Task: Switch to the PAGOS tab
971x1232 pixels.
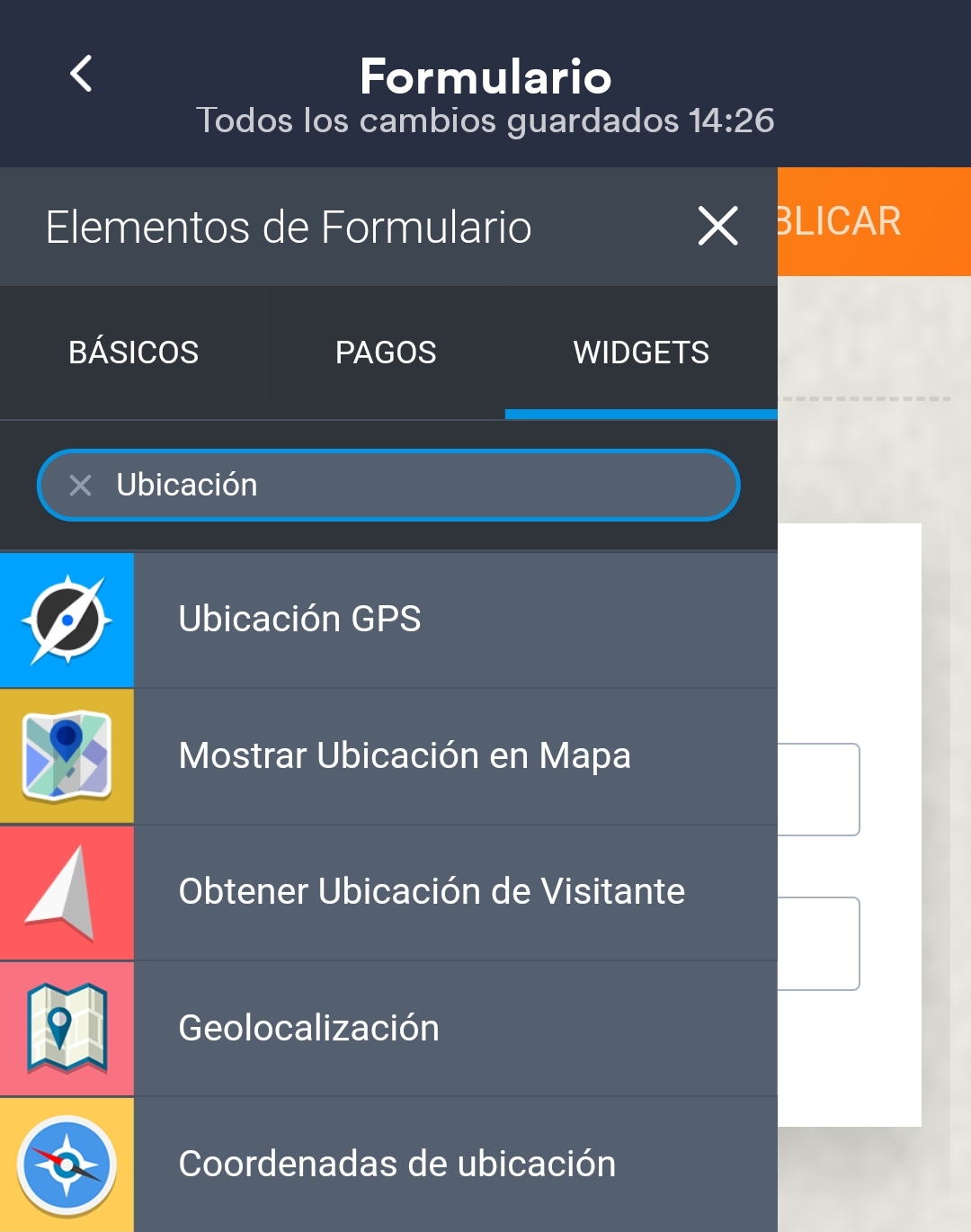Action: tap(386, 353)
